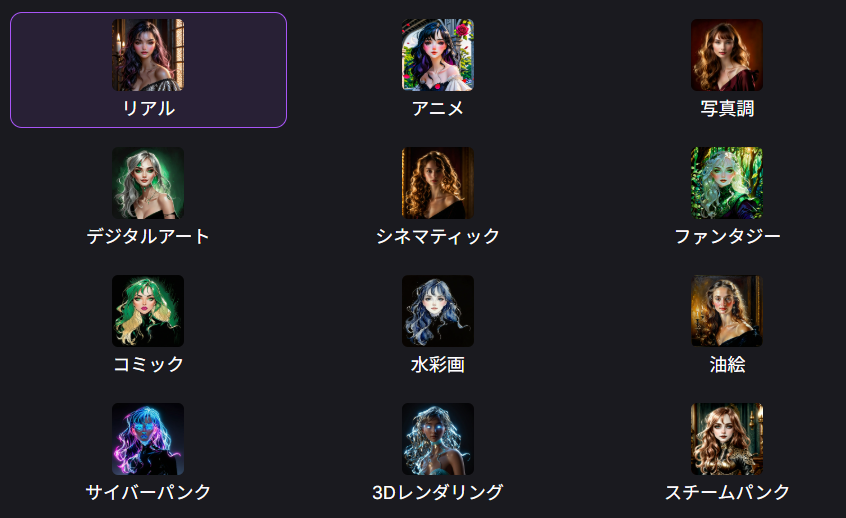The height and width of the screenshot is (518, 846).
Task: Select the コミック style
Action: pyautogui.click(x=148, y=325)
